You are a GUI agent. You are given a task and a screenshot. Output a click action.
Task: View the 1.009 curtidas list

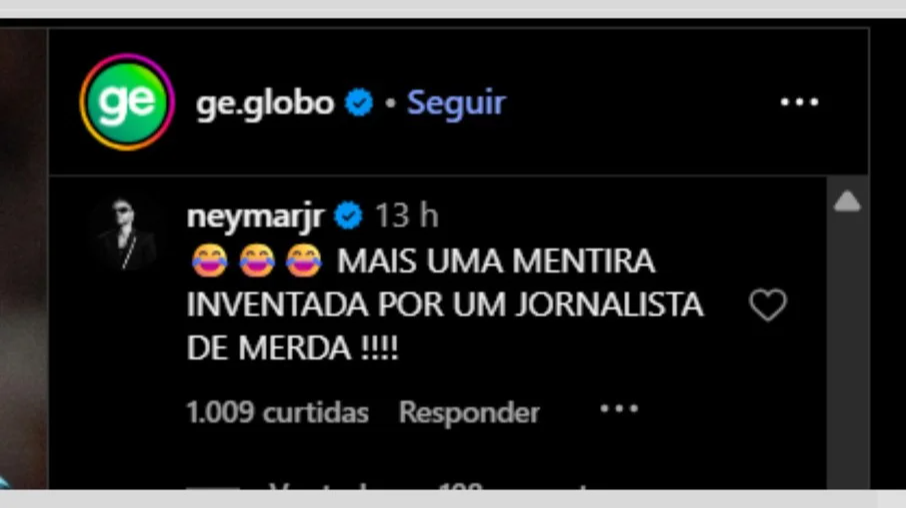click(277, 412)
